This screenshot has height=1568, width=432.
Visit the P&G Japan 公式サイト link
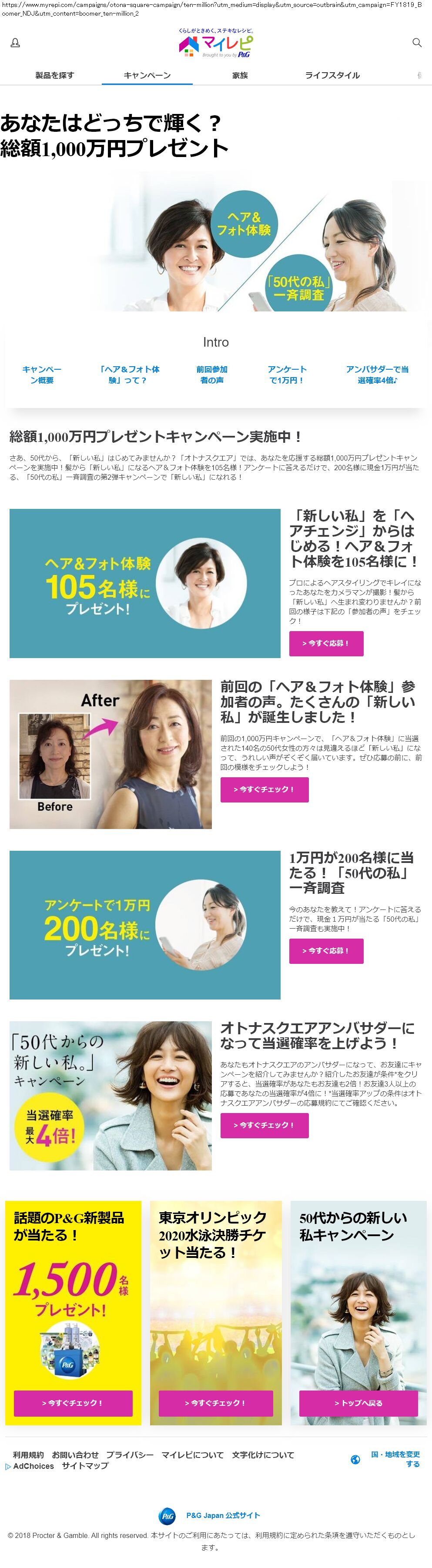click(x=223, y=1516)
